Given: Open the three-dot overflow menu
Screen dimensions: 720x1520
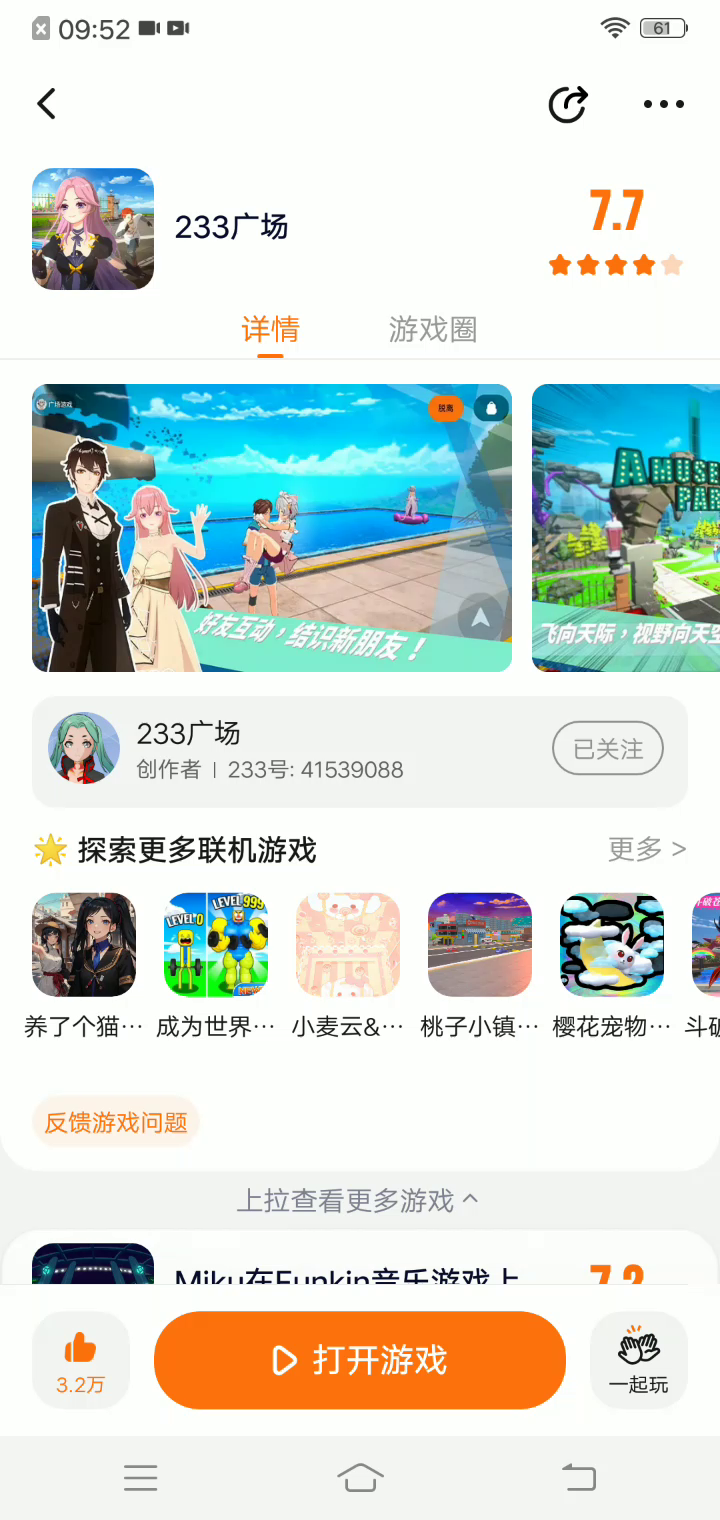Looking at the screenshot, I should [664, 104].
